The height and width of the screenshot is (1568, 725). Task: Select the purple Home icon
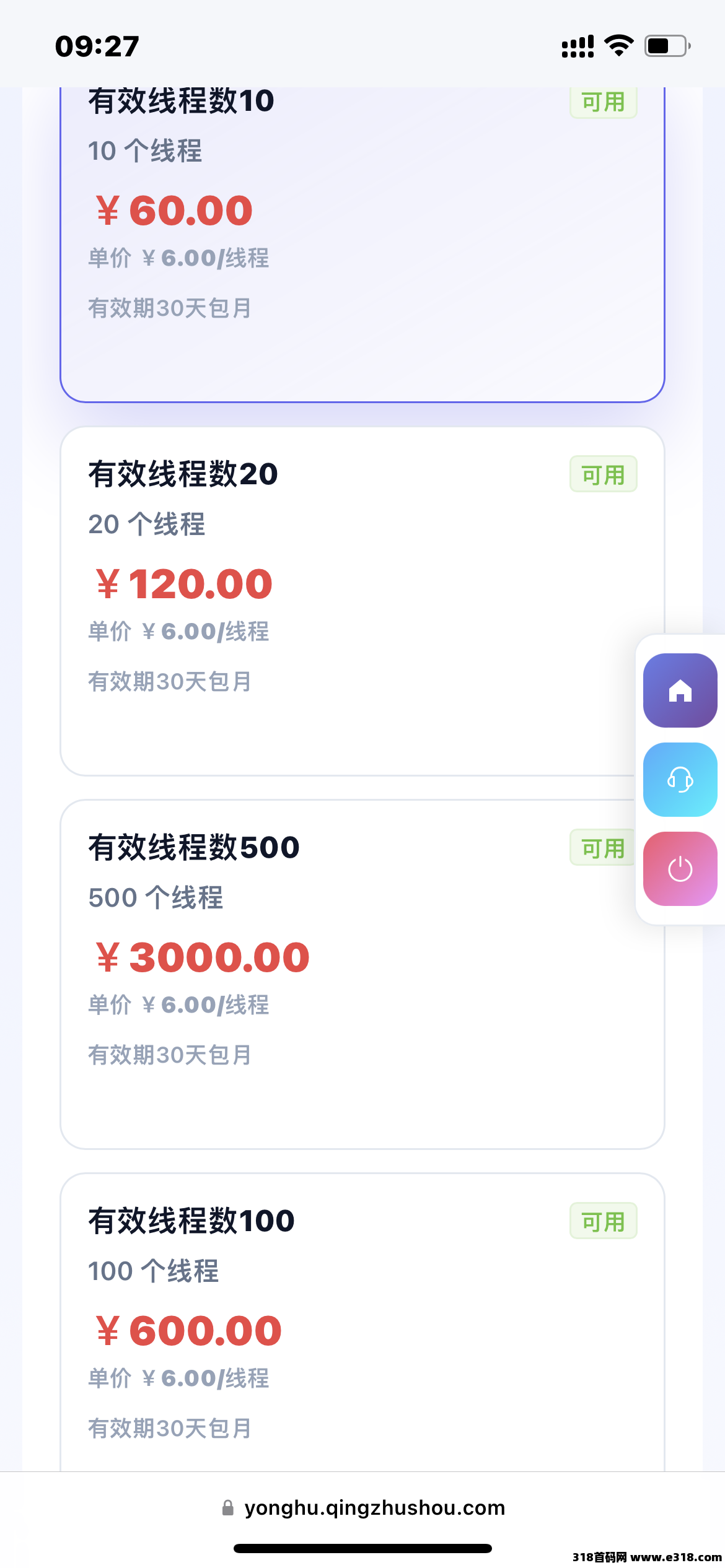(679, 690)
